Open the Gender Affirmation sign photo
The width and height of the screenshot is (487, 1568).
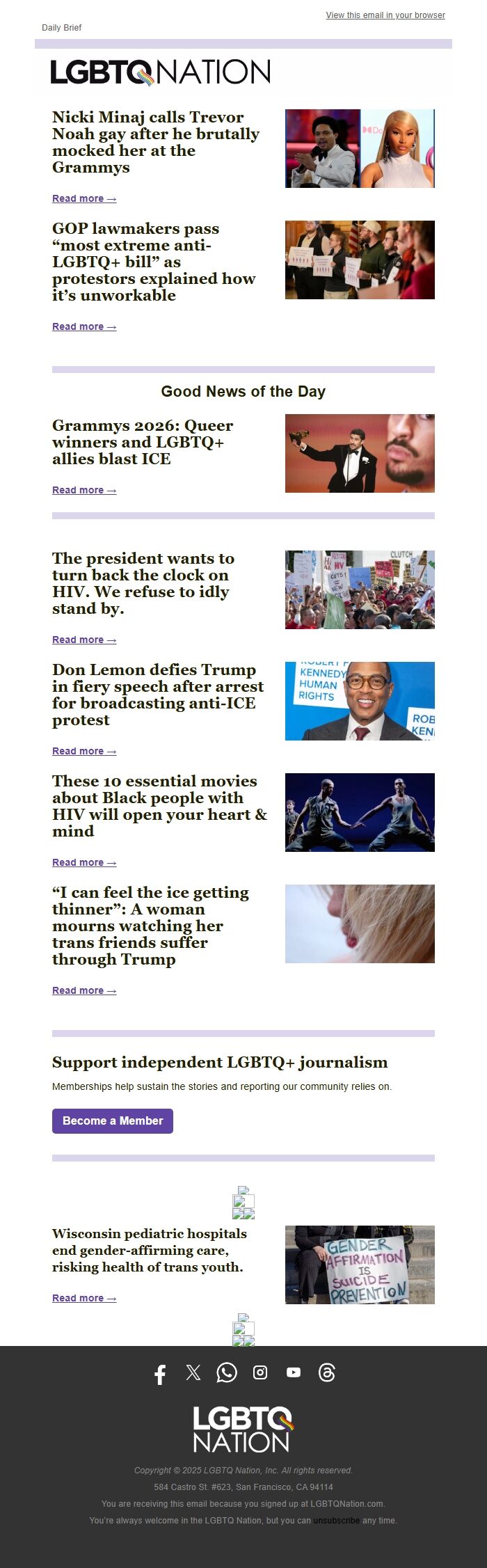(x=360, y=1265)
